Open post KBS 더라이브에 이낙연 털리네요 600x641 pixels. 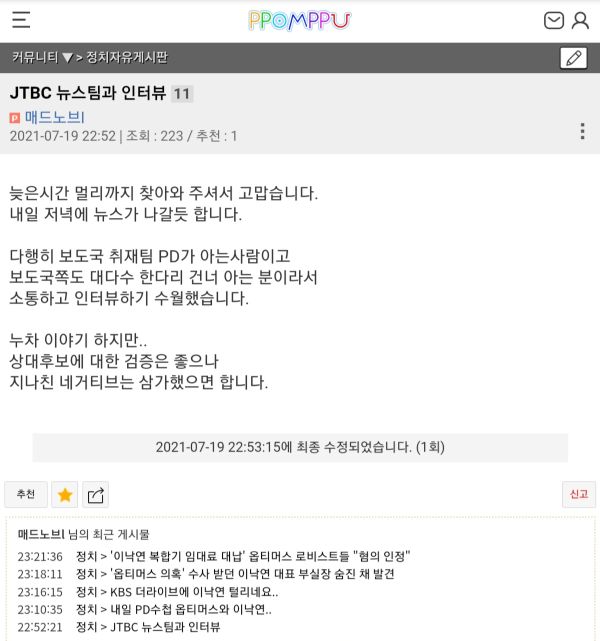178,591
